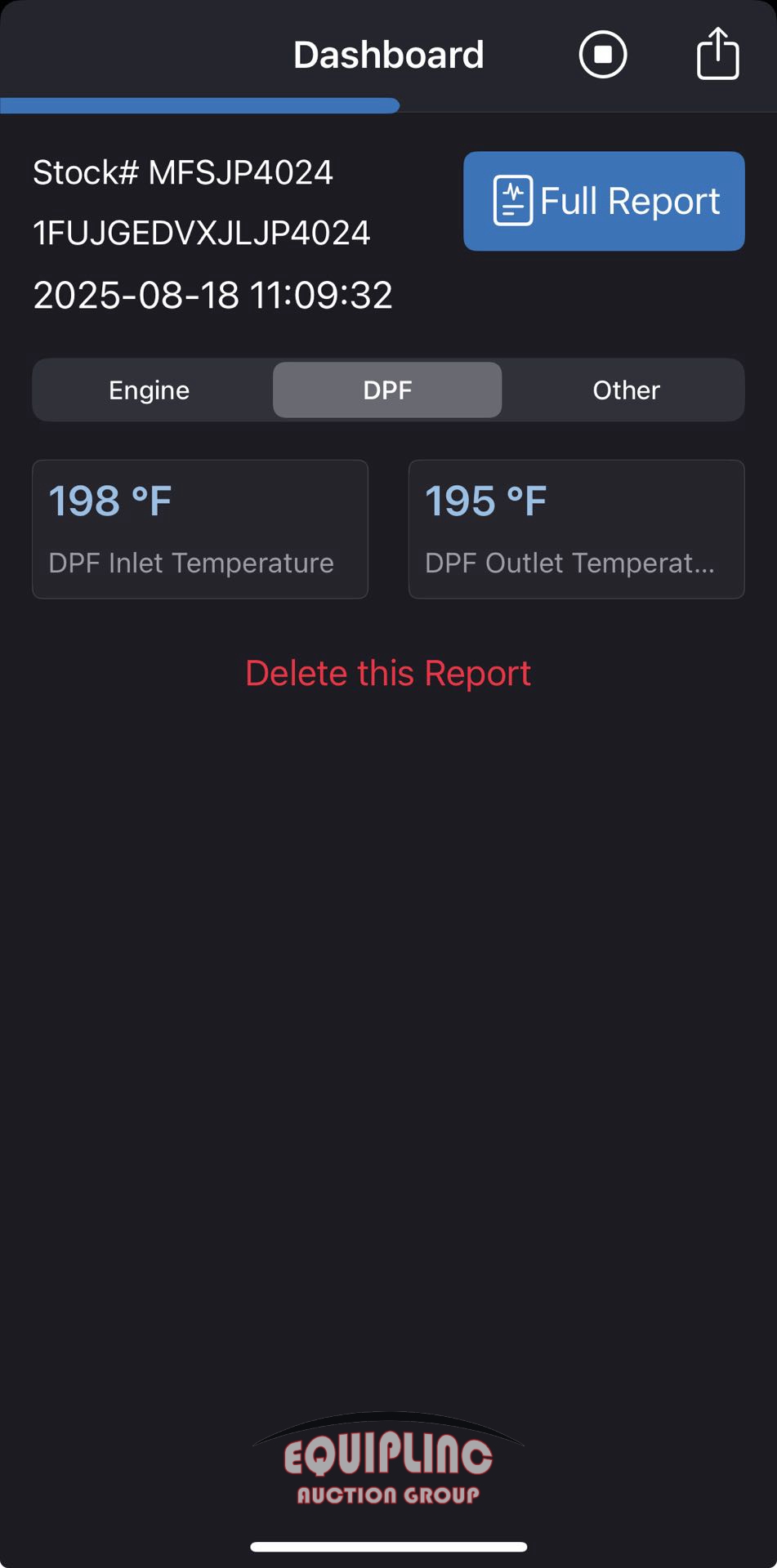Open the Full Report
This screenshot has height=1568, width=777.
pos(604,201)
